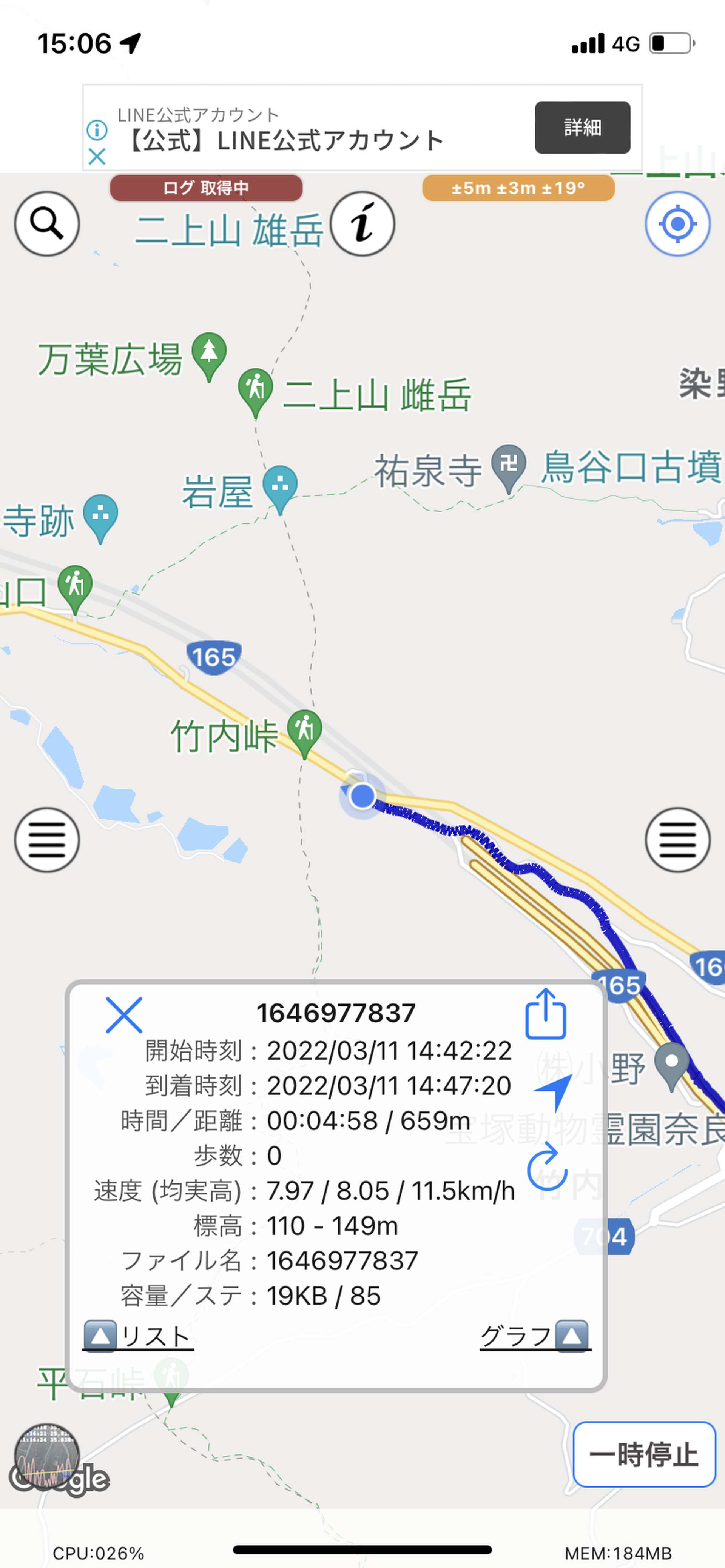The image size is (725, 1568).
Task: Share track 1646977837
Action: (x=546, y=1014)
